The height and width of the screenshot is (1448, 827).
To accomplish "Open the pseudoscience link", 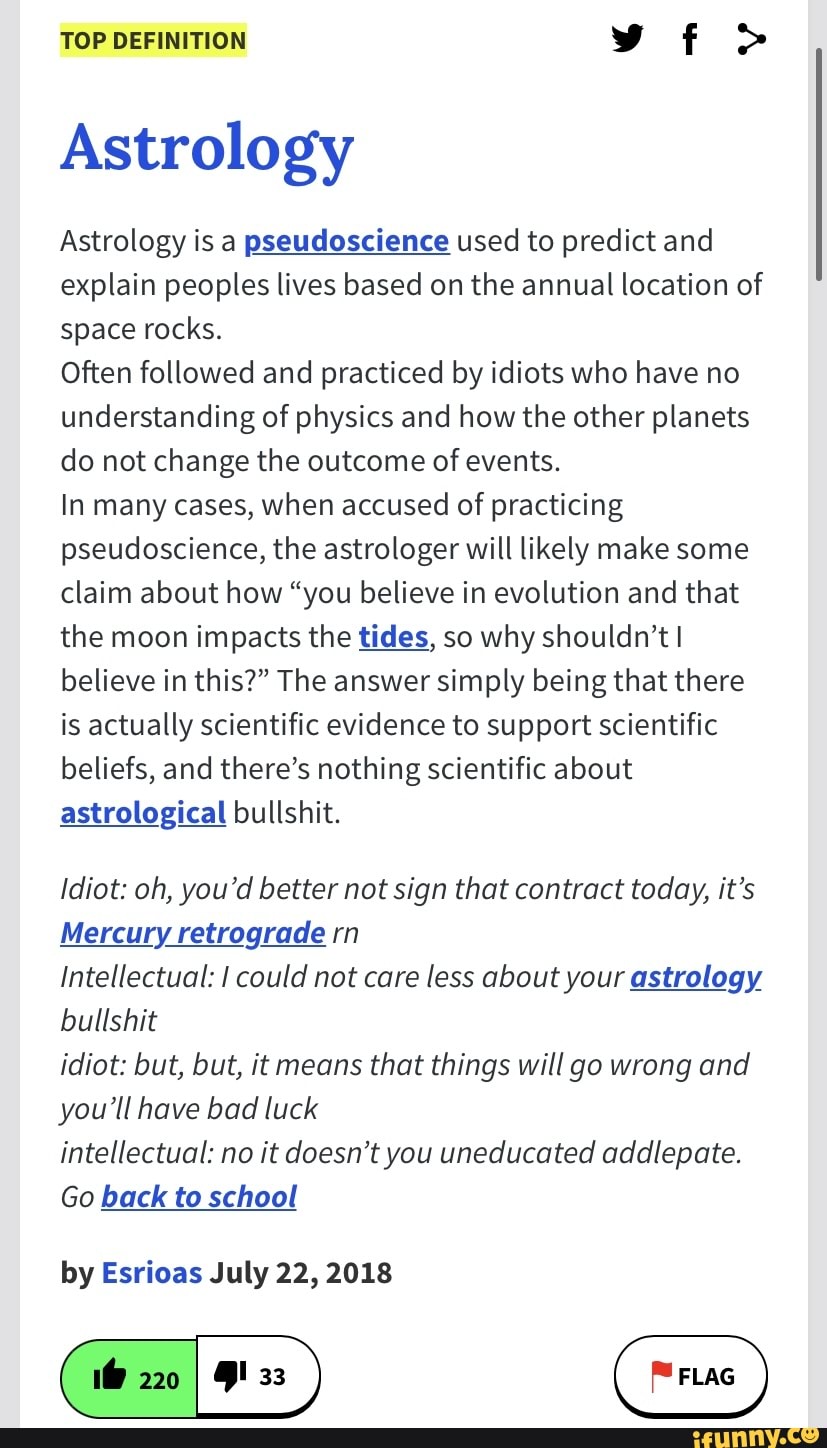I will (347, 241).
